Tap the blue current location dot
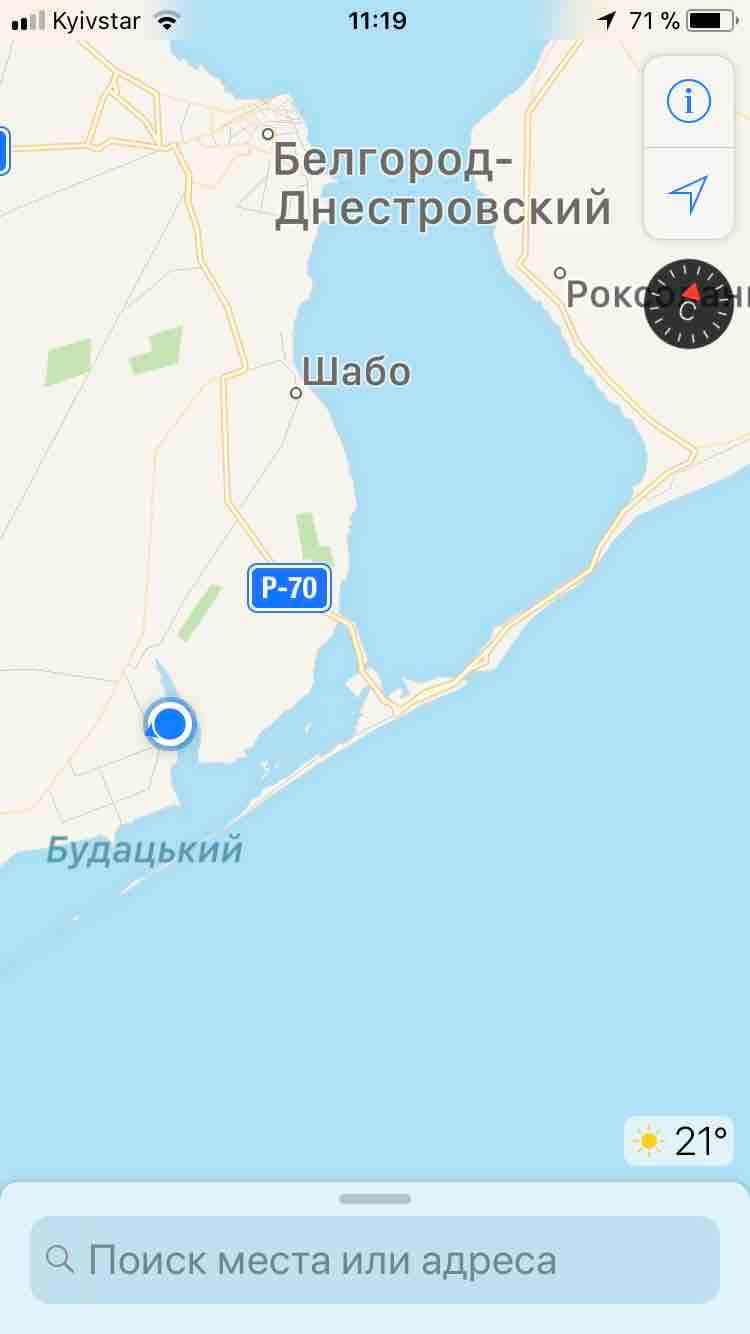 point(171,723)
